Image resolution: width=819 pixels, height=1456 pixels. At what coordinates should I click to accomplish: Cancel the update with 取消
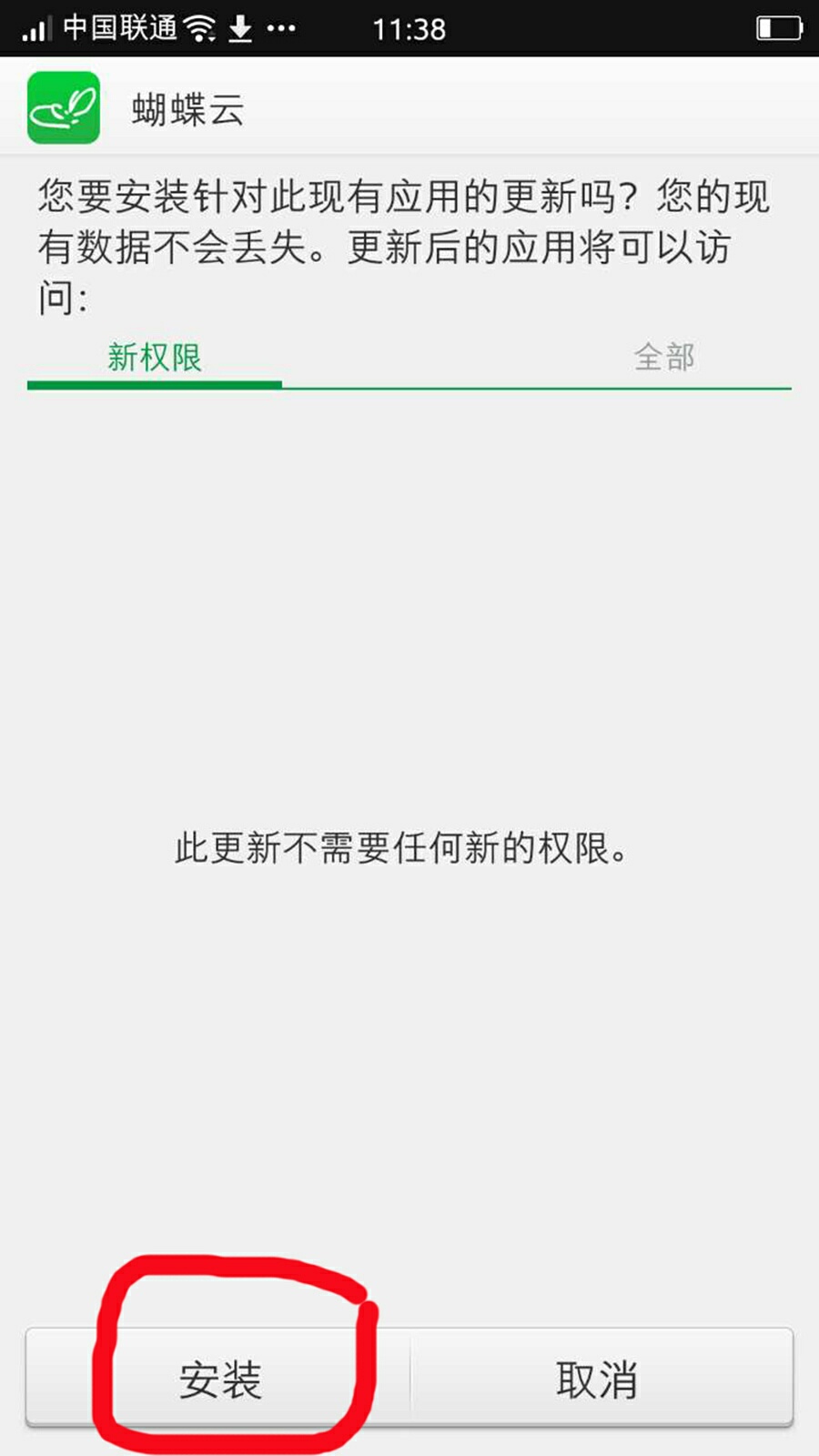tap(599, 1379)
